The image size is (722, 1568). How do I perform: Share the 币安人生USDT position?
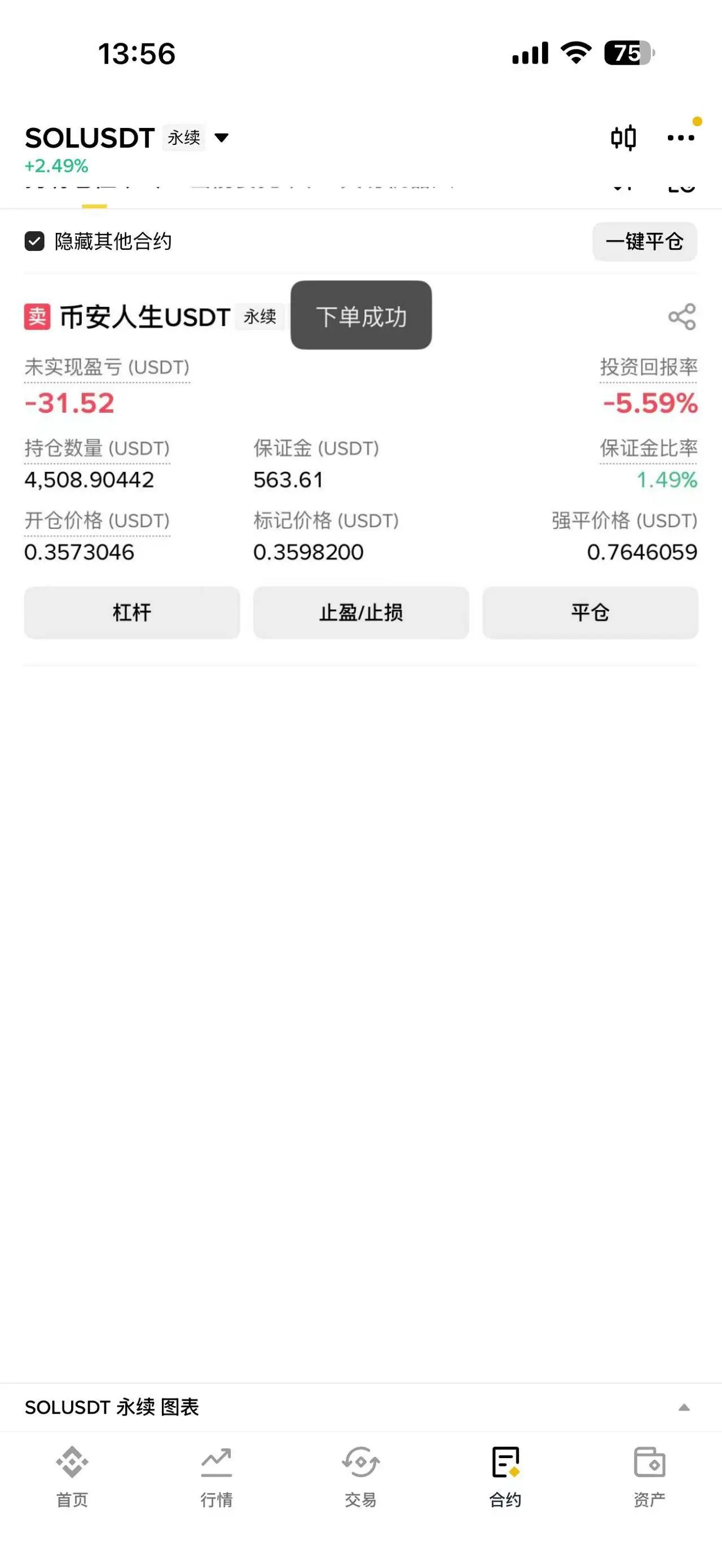(681, 316)
